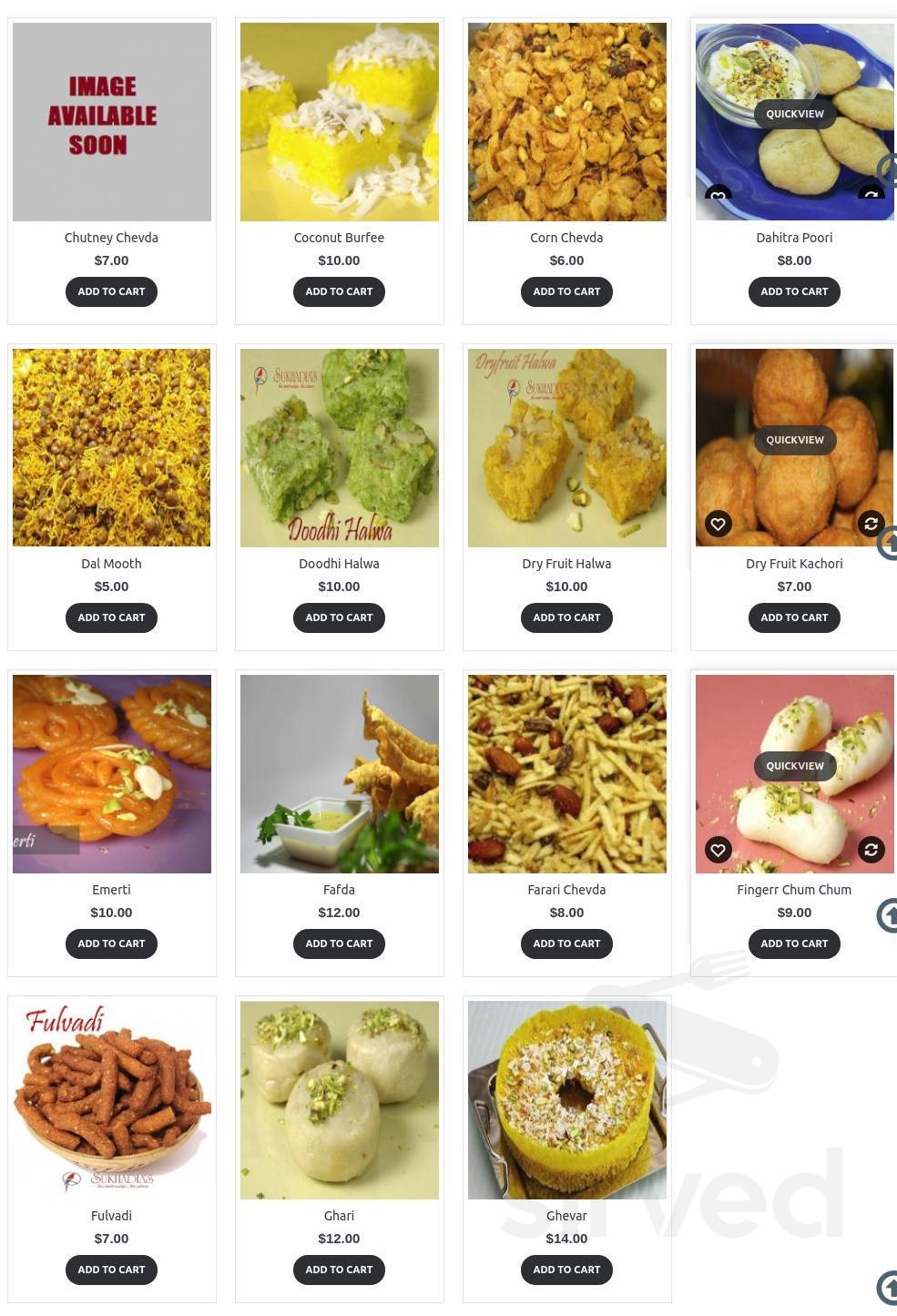Image resolution: width=897 pixels, height=1316 pixels.
Task: Toggle wishlist heart on Fingerr Chum Chum
Action: pyautogui.click(x=718, y=850)
